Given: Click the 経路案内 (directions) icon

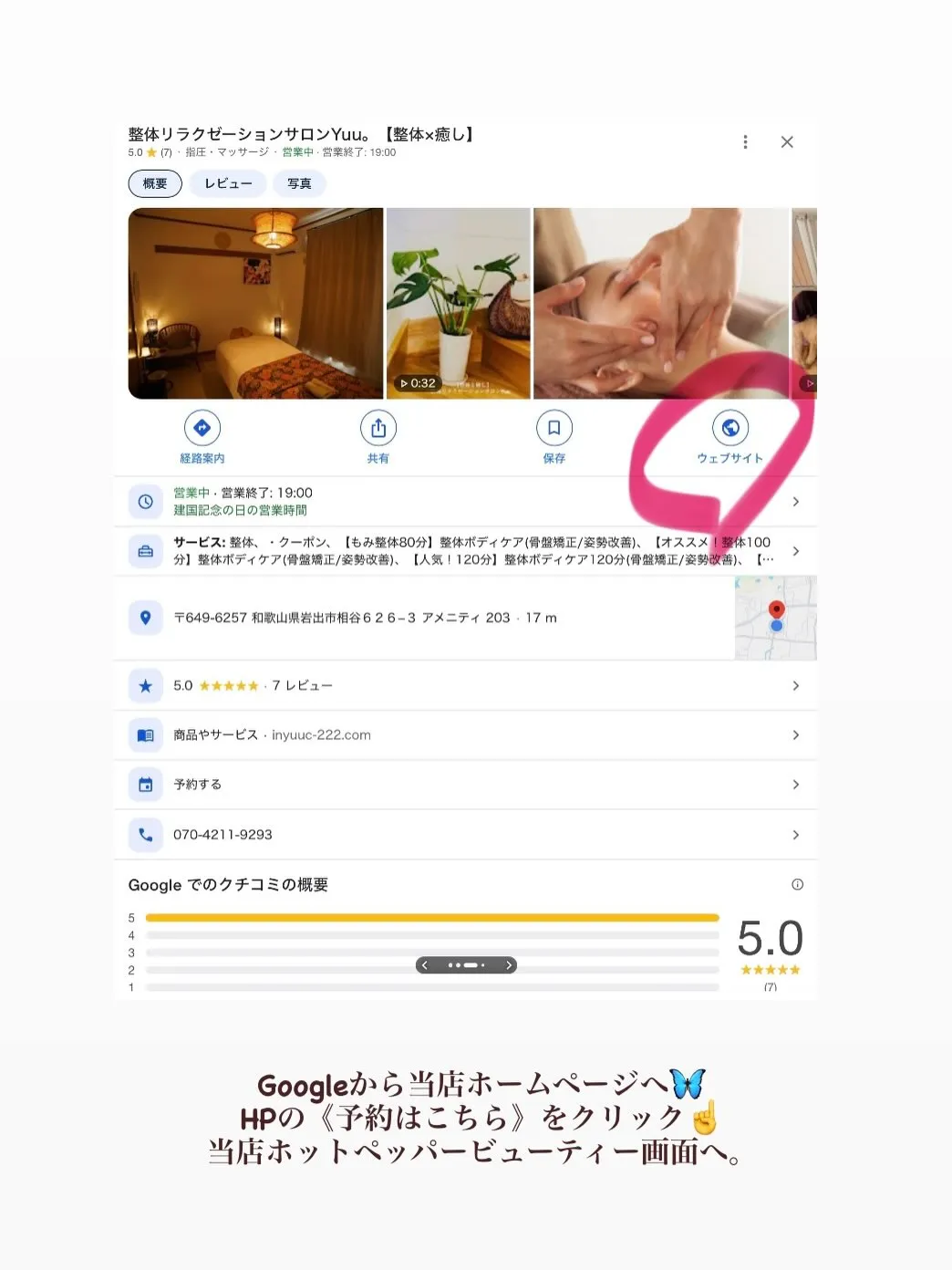Looking at the screenshot, I should click(x=202, y=427).
